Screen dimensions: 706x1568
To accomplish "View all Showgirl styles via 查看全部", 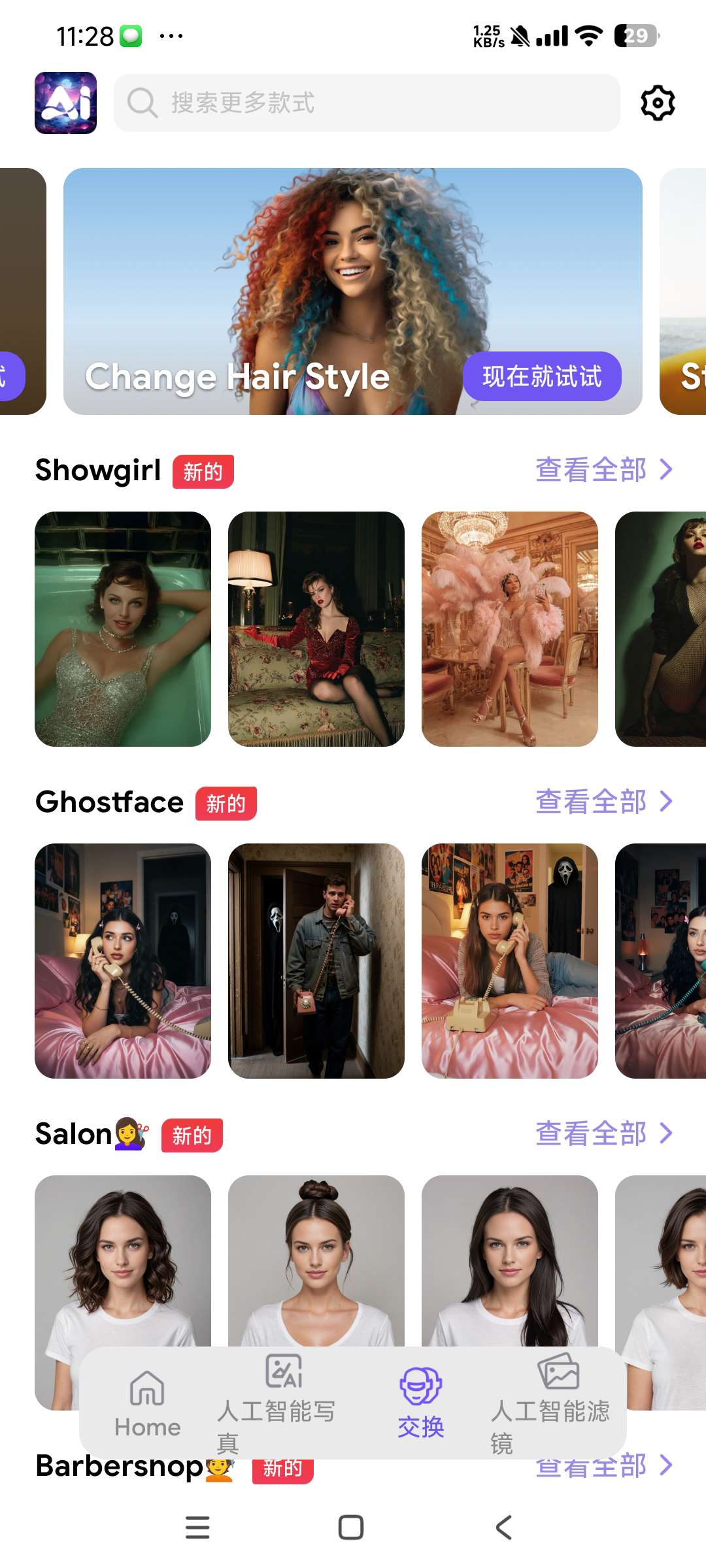I will [x=603, y=470].
